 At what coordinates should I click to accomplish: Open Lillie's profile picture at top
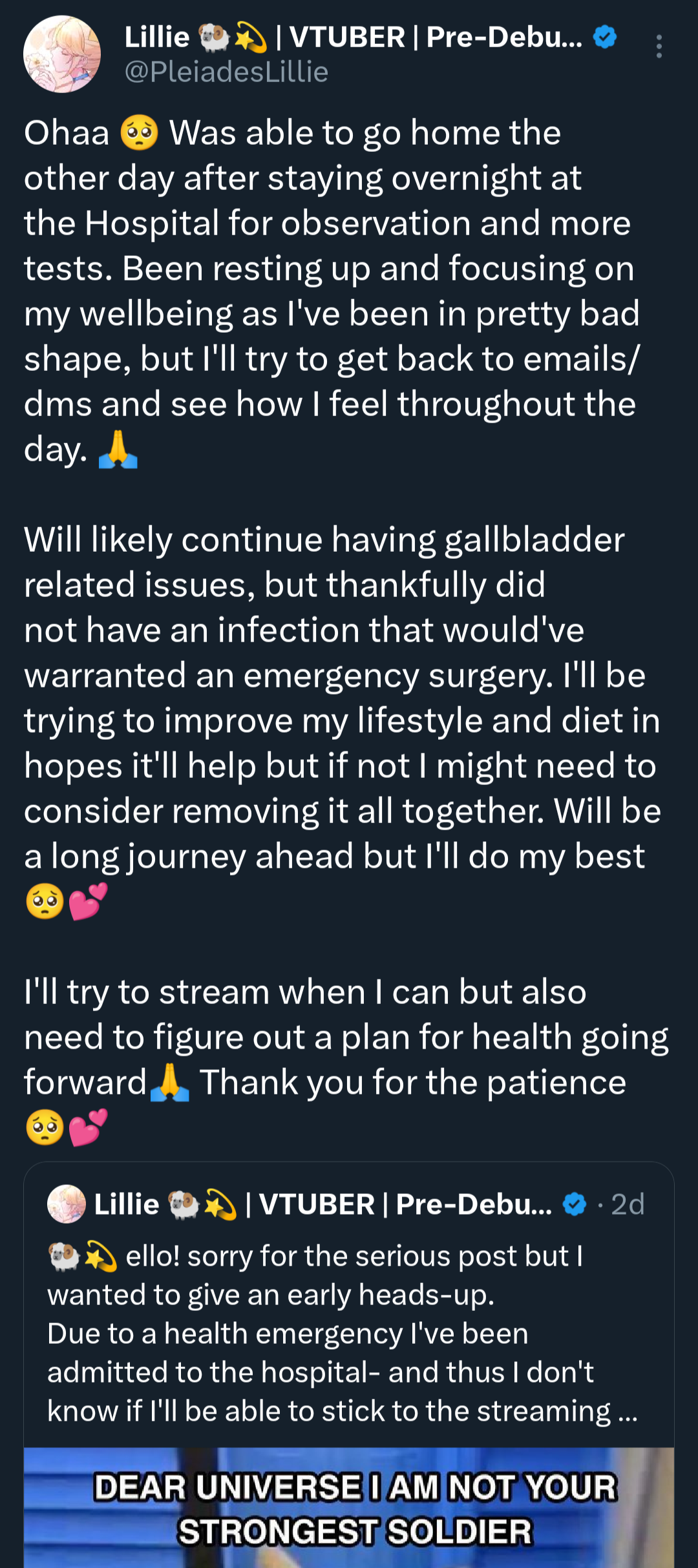click(x=62, y=54)
